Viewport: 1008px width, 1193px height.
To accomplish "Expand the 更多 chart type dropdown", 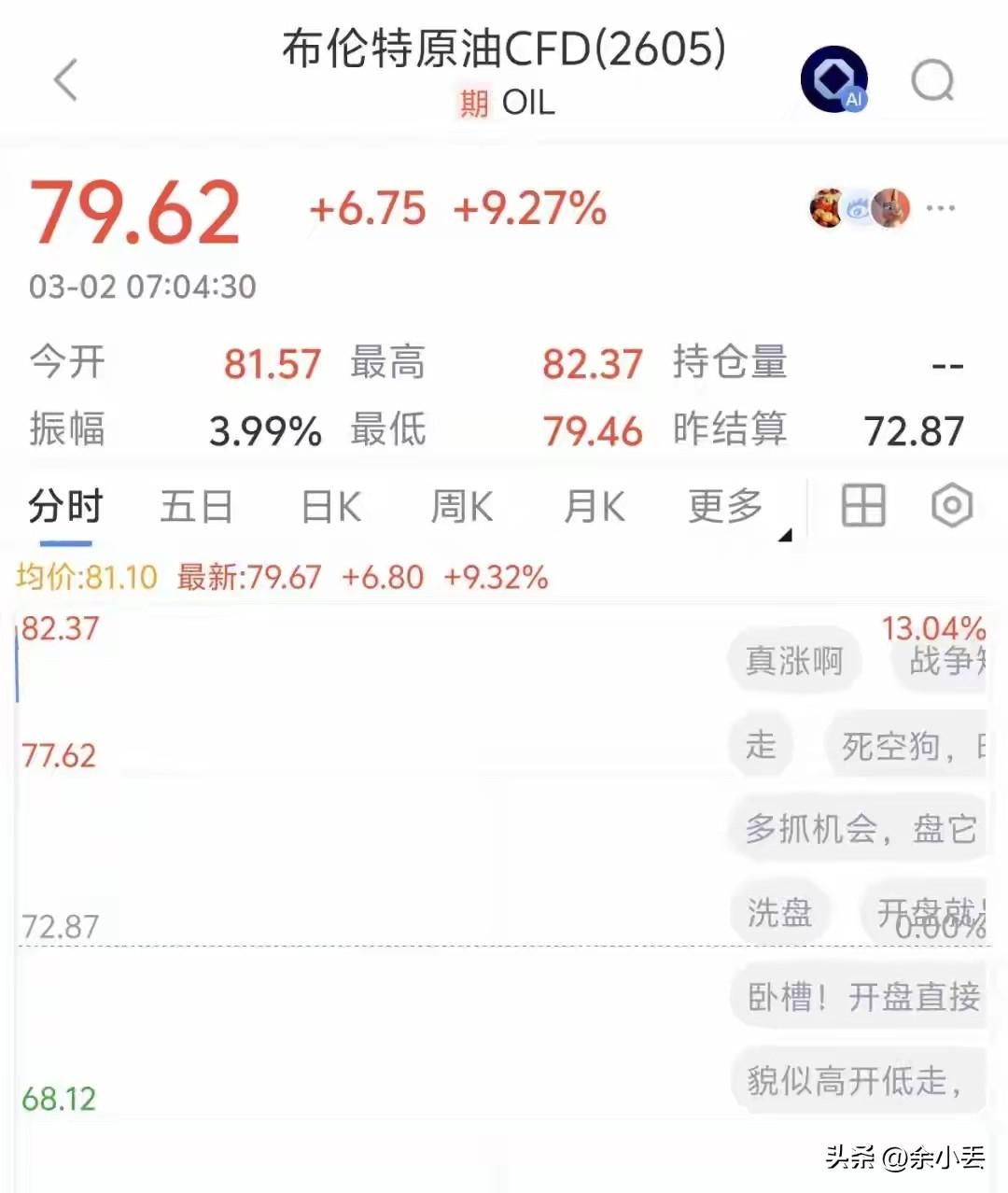I will tap(726, 507).
